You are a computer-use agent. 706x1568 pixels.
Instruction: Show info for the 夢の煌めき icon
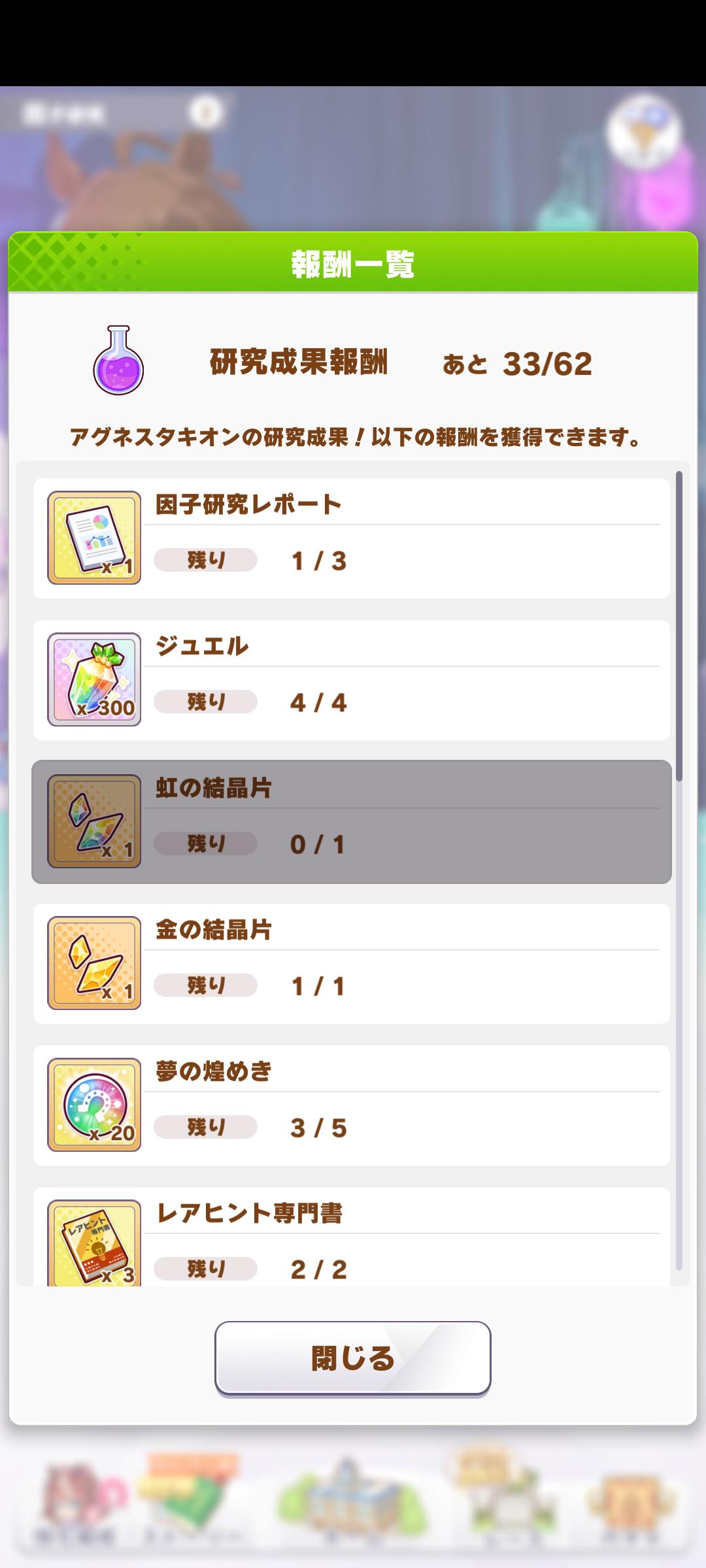click(x=94, y=1105)
